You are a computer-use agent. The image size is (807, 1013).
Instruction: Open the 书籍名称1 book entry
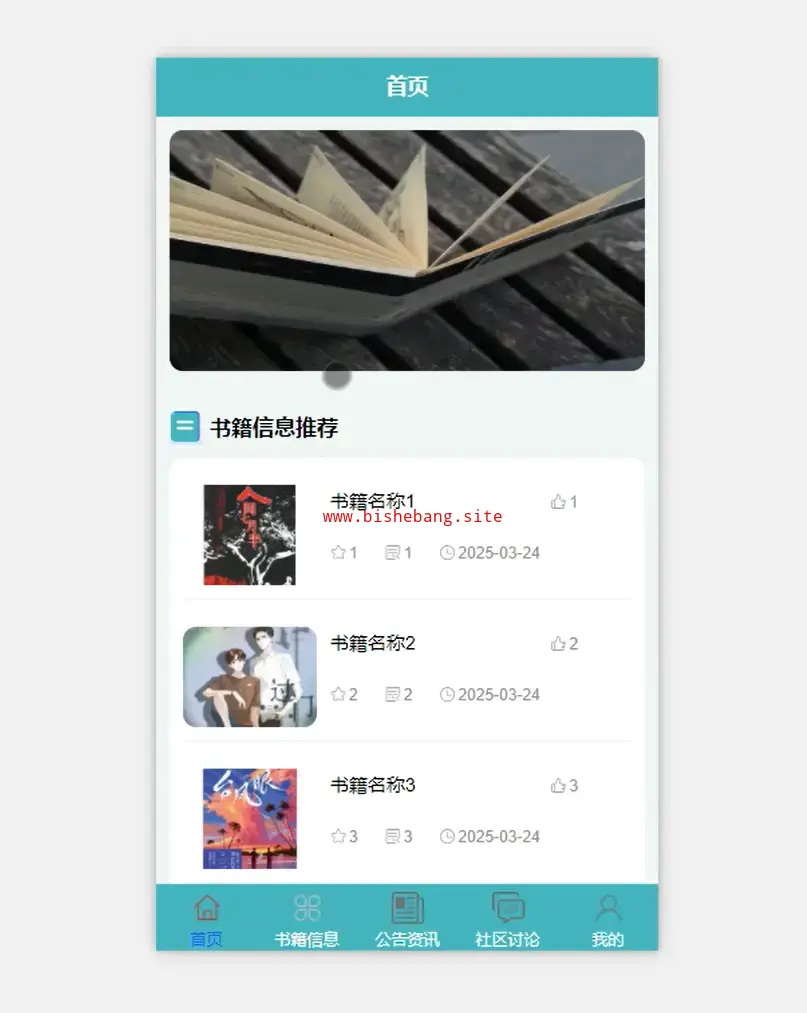372,501
